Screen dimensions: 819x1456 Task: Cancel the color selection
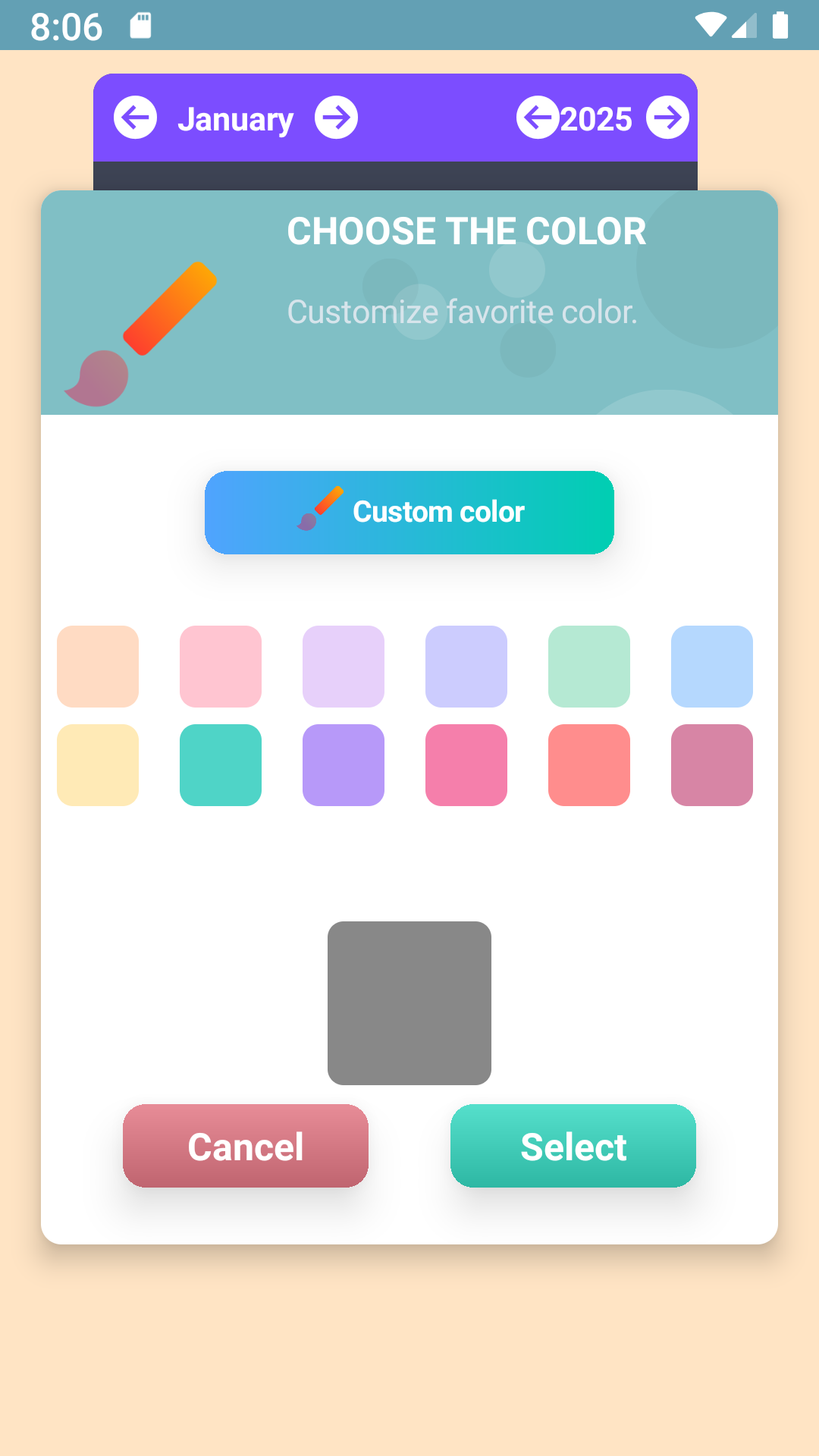(246, 1146)
